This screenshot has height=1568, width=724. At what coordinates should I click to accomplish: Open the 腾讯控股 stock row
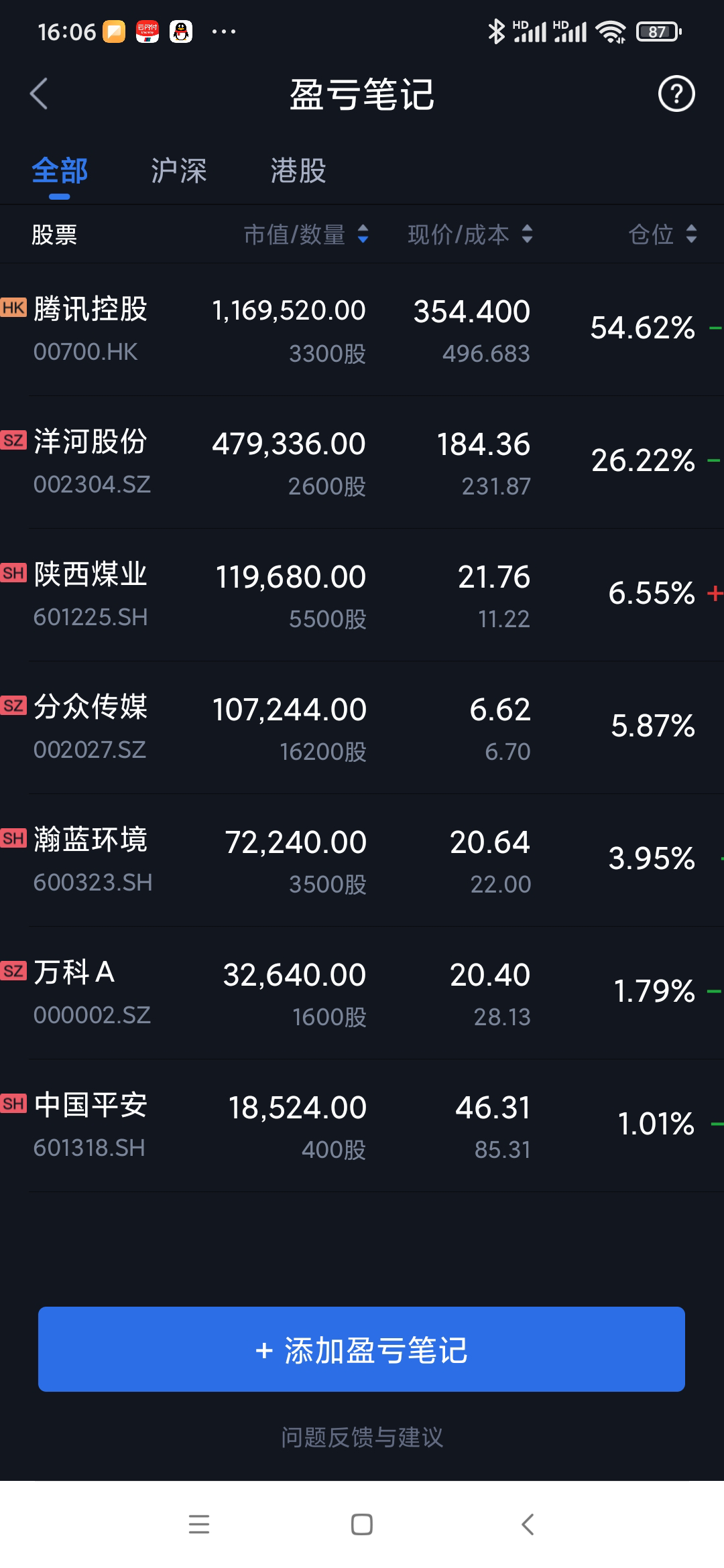[362, 330]
